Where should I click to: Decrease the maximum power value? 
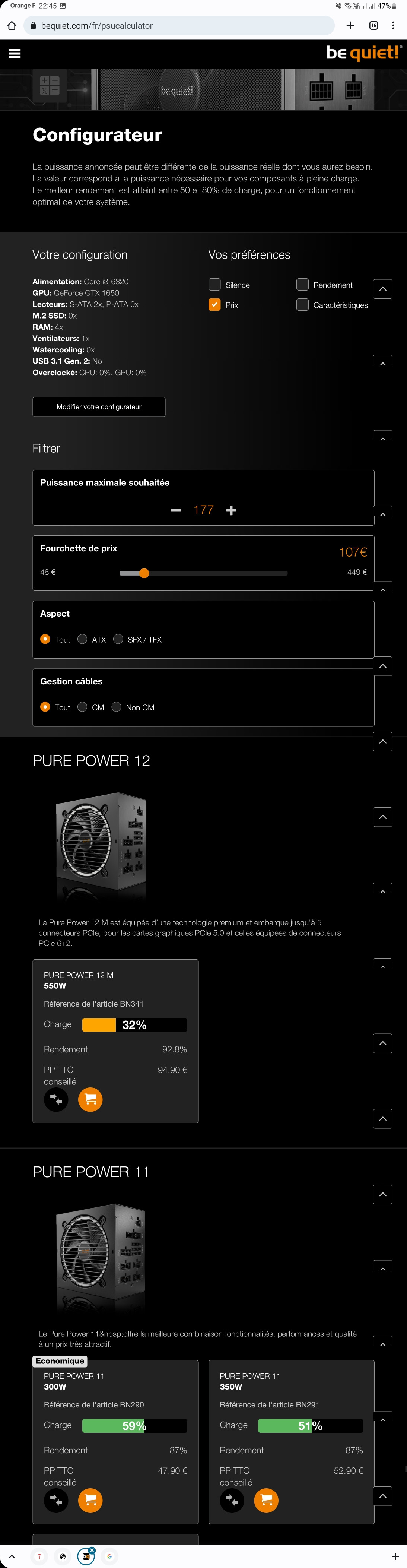(x=176, y=510)
